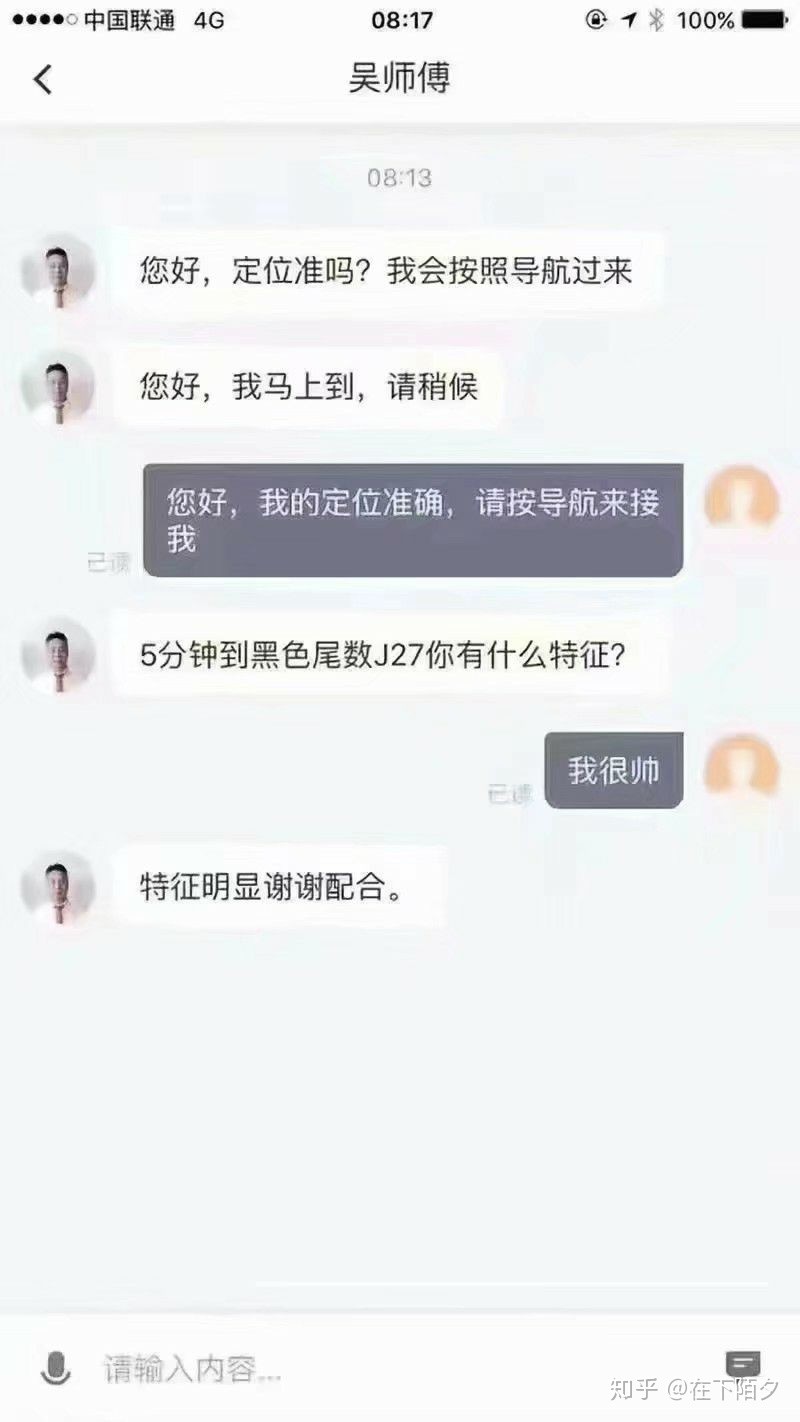The image size is (800, 1422).
Task: Open the quick replies icon
Action: click(x=742, y=1365)
